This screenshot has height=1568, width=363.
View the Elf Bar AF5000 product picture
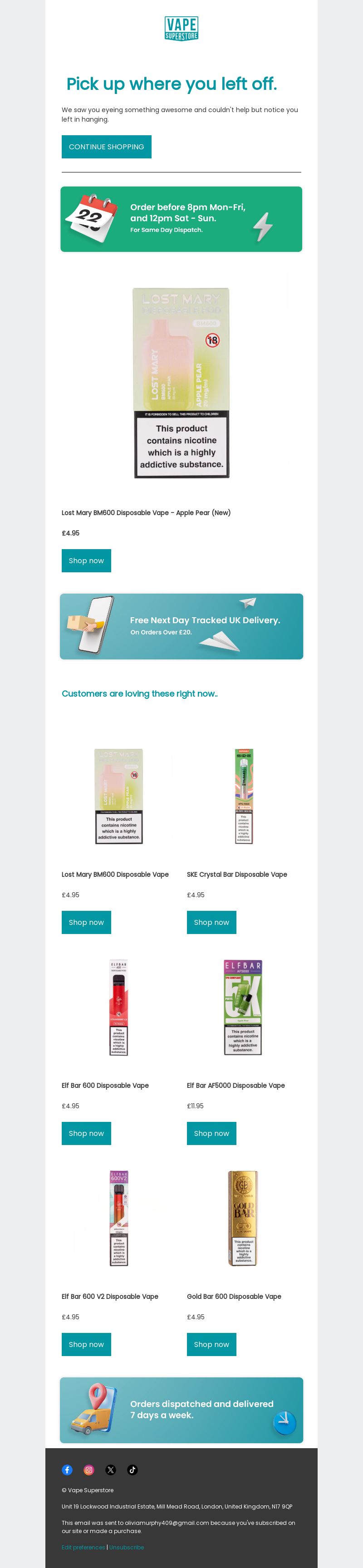click(x=243, y=1008)
